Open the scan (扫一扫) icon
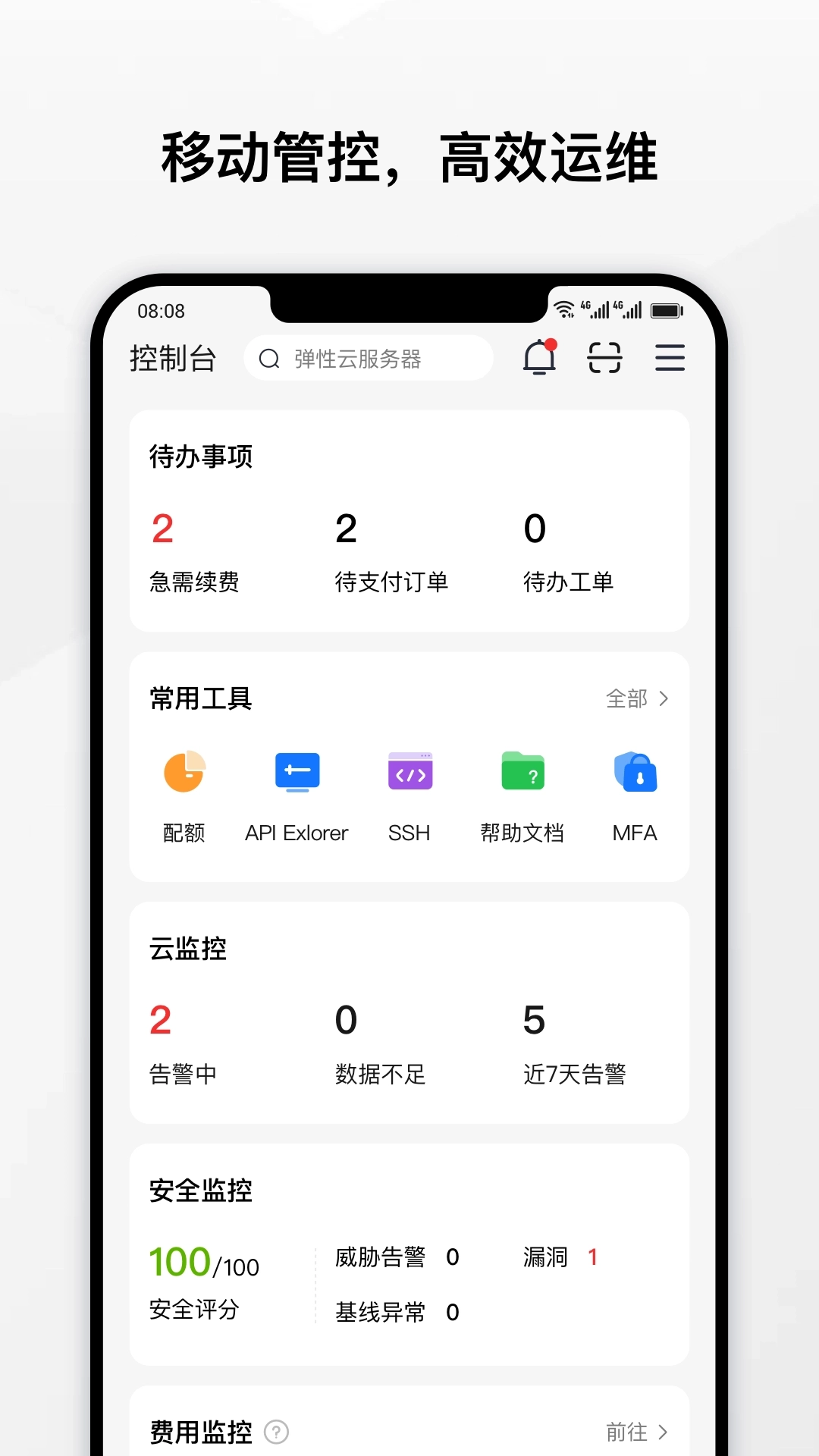Image resolution: width=819 pixels, height=1456 pixels. pos(604,358)
